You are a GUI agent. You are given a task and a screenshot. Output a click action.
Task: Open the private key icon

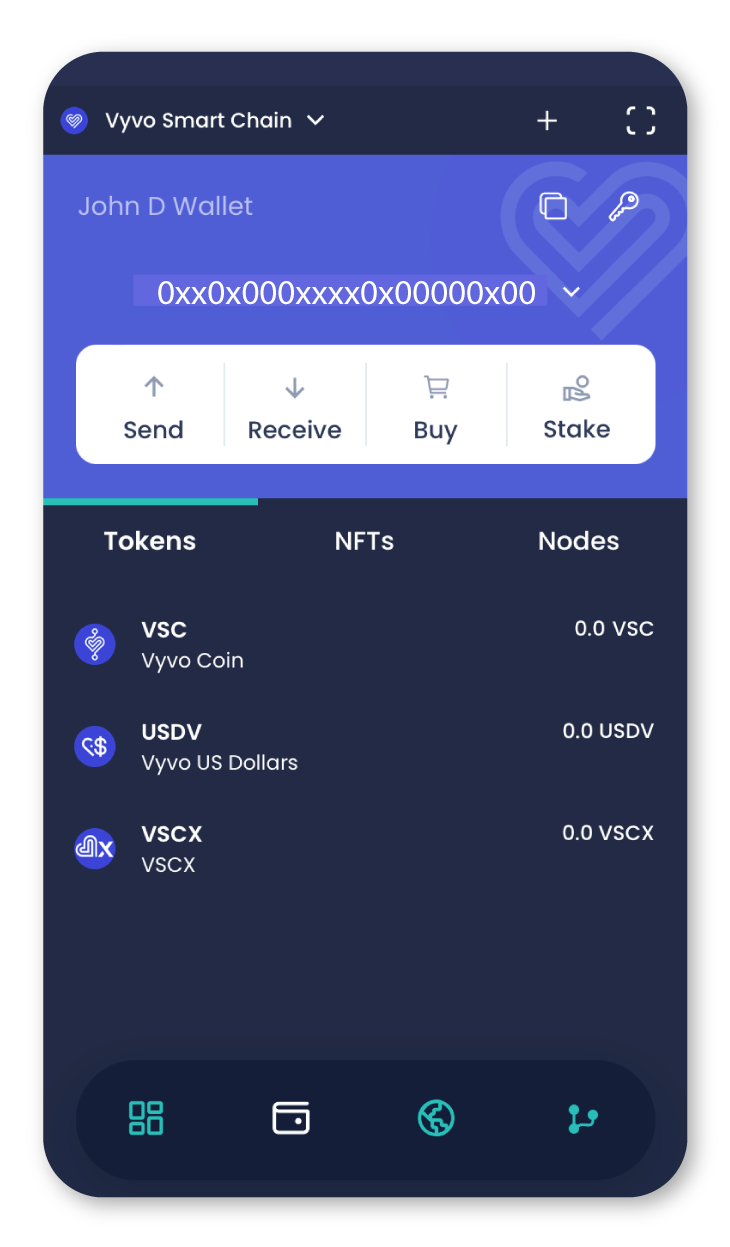[623, 206]
